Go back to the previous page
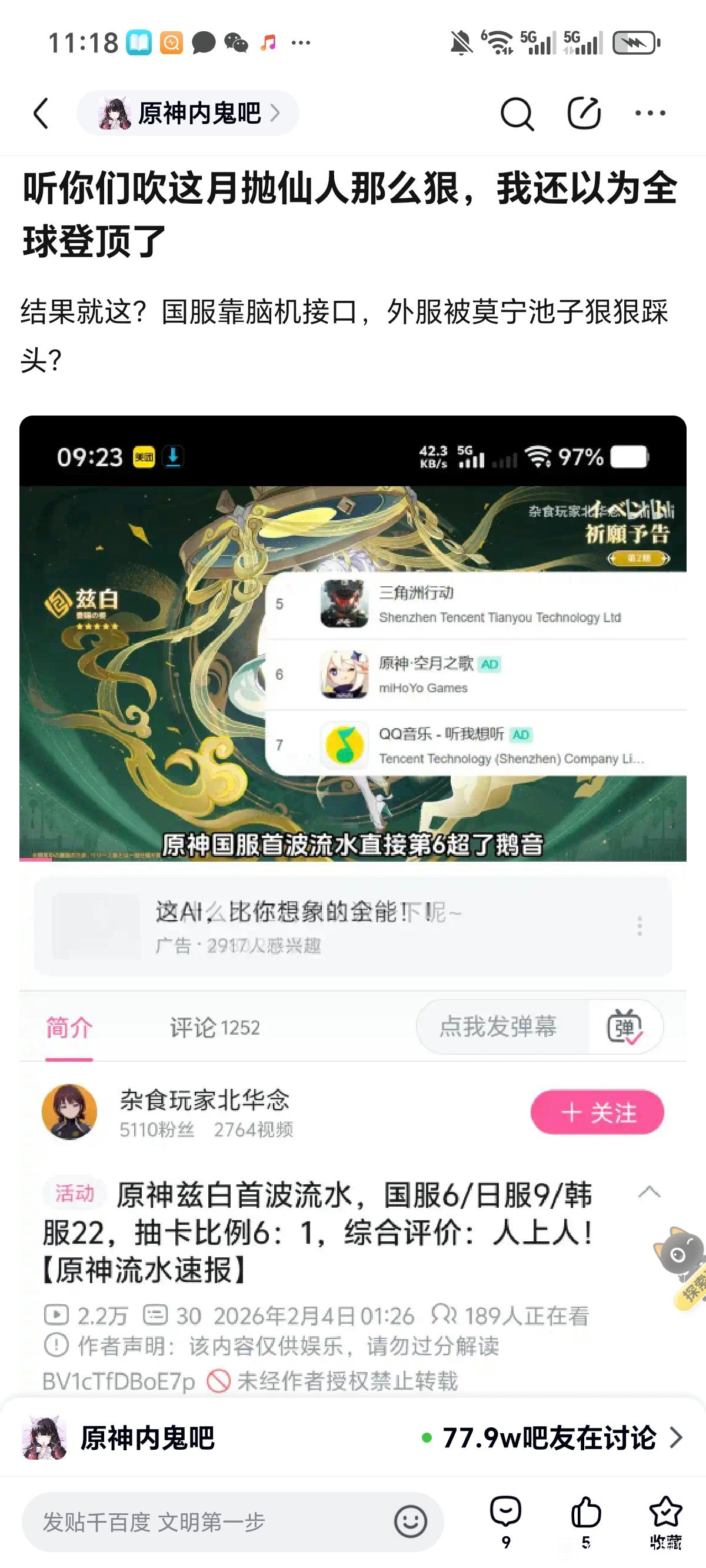Screen dimensions: 706x1568 (41, 113)
